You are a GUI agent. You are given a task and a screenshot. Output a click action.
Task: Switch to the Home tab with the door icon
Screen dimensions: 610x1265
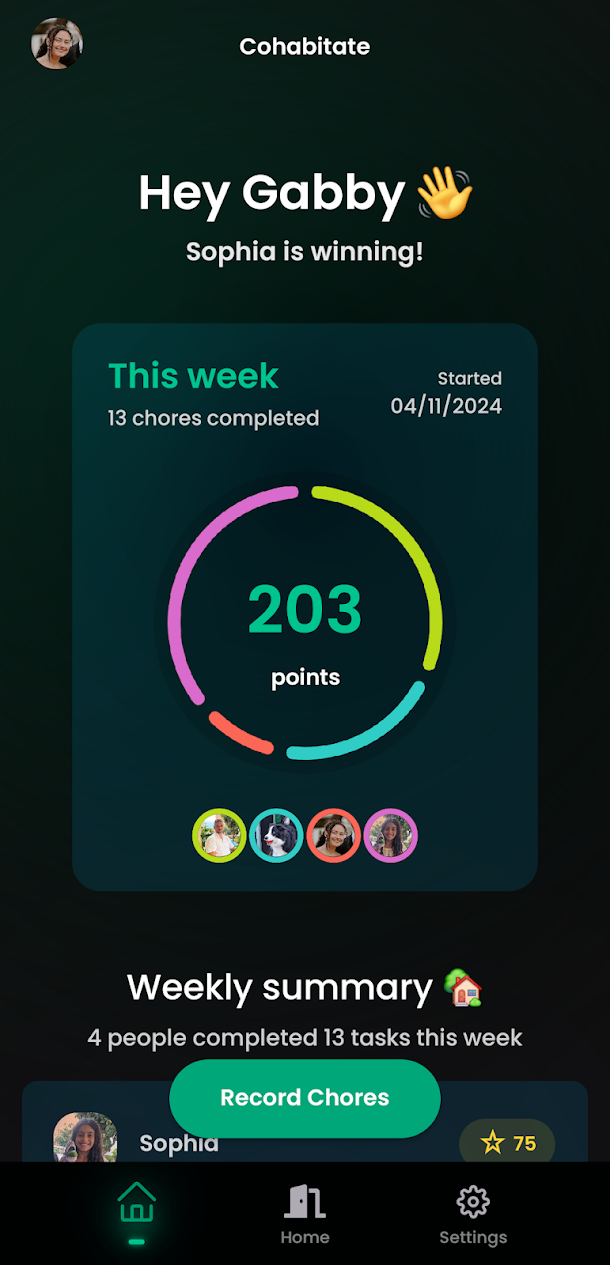(305, 1213)
